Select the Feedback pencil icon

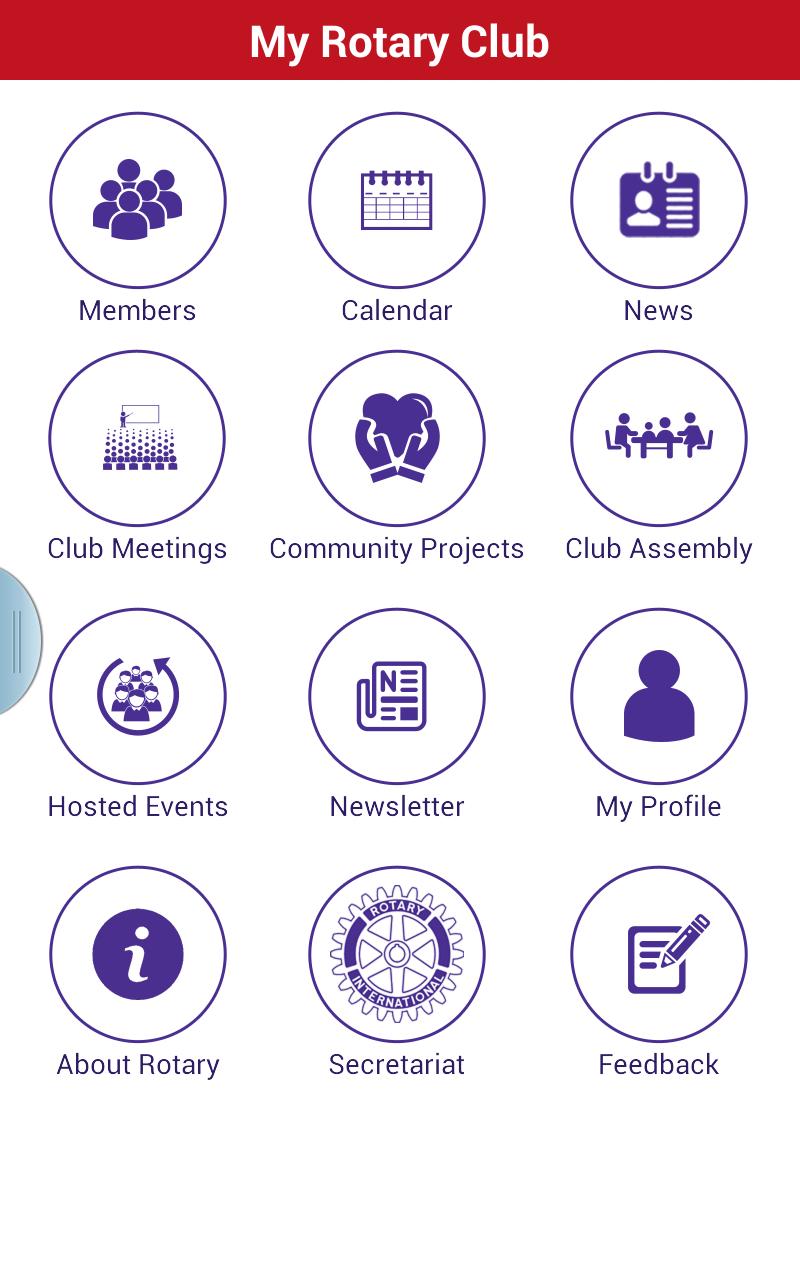(658, 954)
